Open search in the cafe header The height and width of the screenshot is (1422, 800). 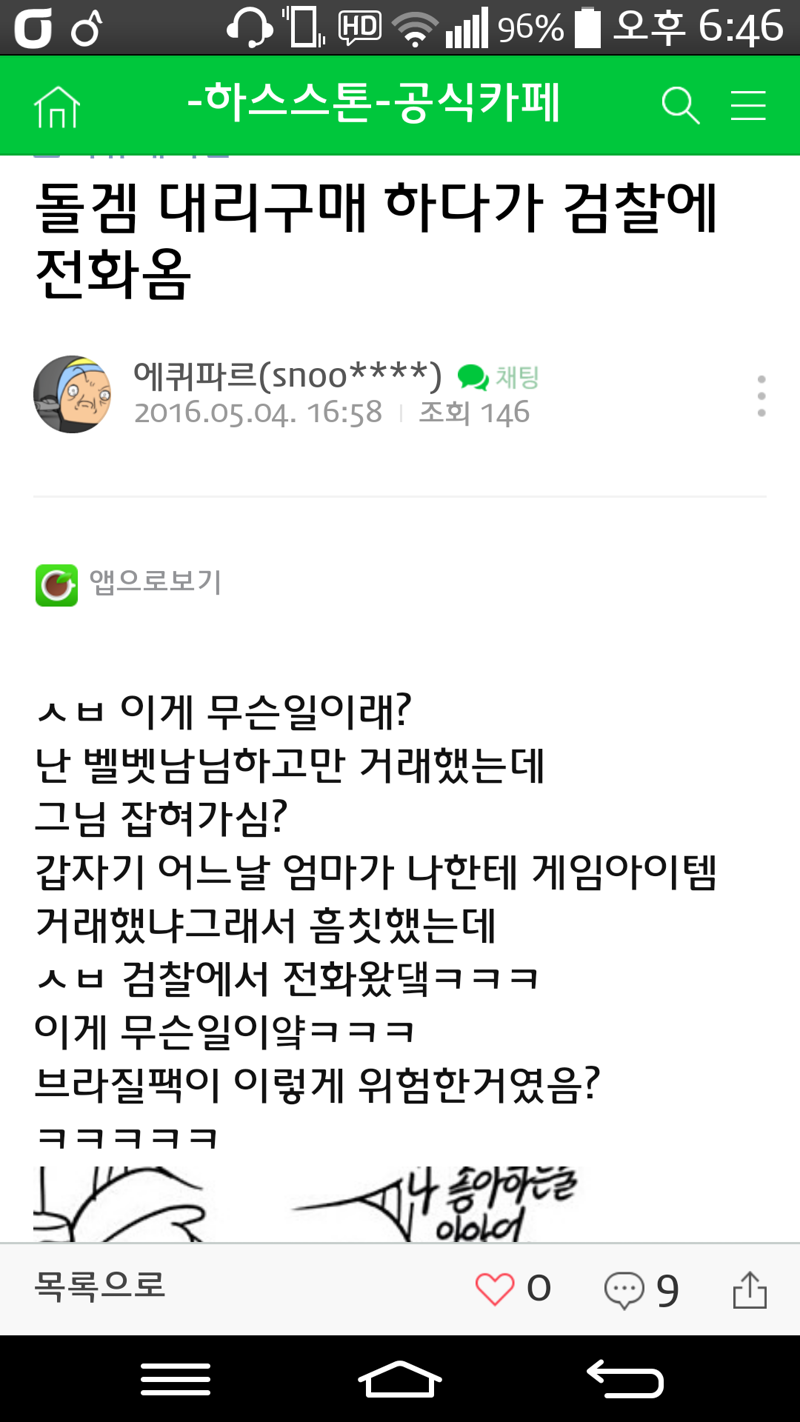(680, 105)
